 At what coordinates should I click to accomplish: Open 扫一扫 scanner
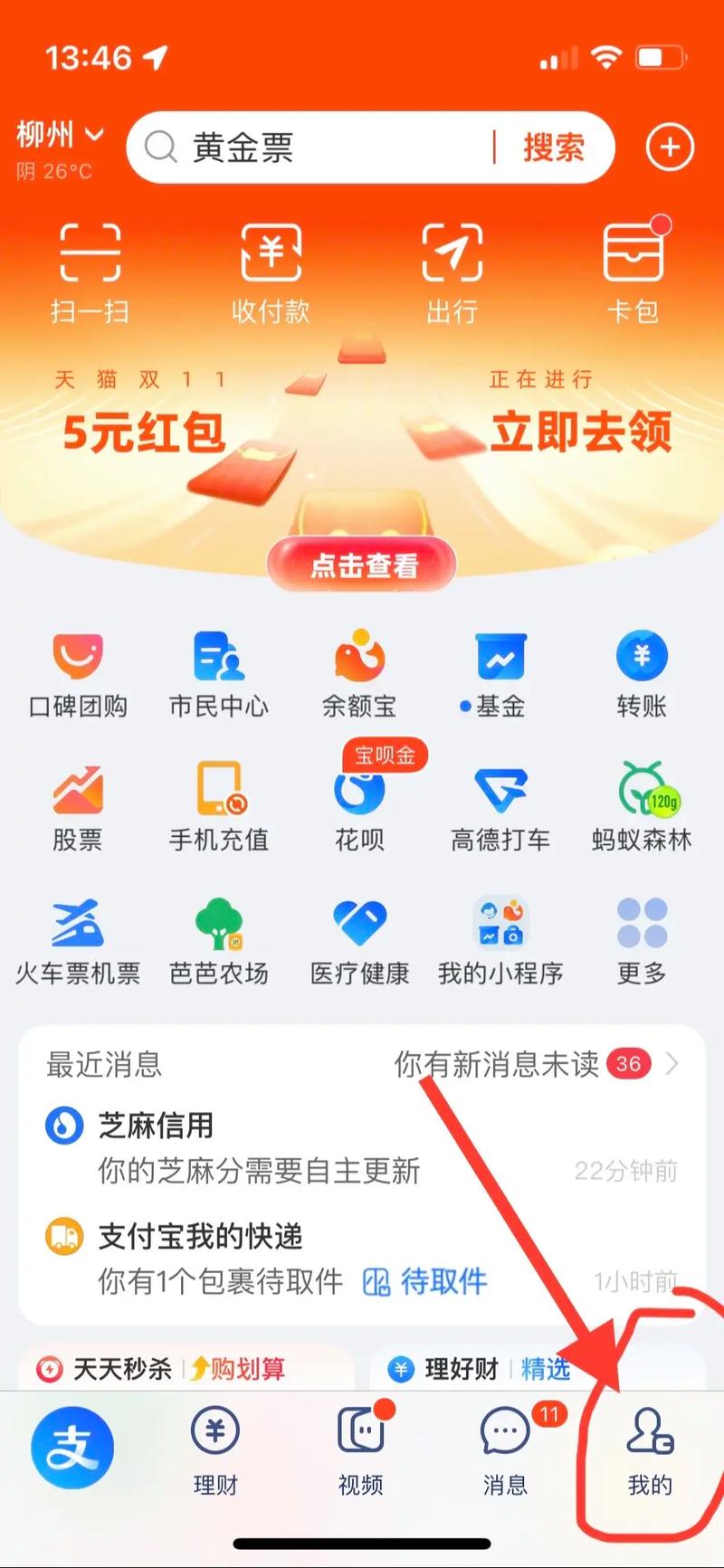[x=90, y=272]
